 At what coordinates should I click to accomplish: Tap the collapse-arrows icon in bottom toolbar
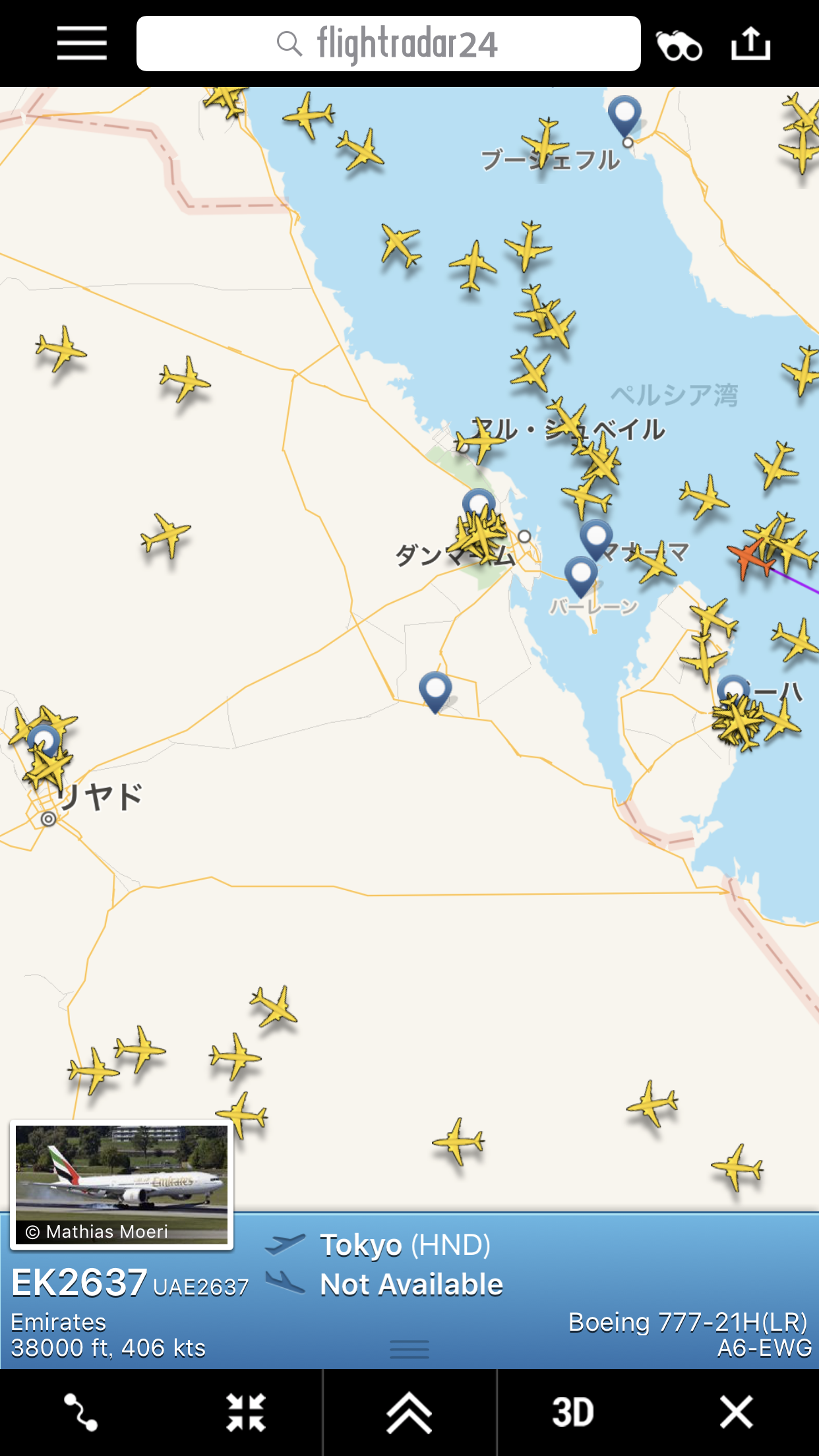coord(245,1412)
